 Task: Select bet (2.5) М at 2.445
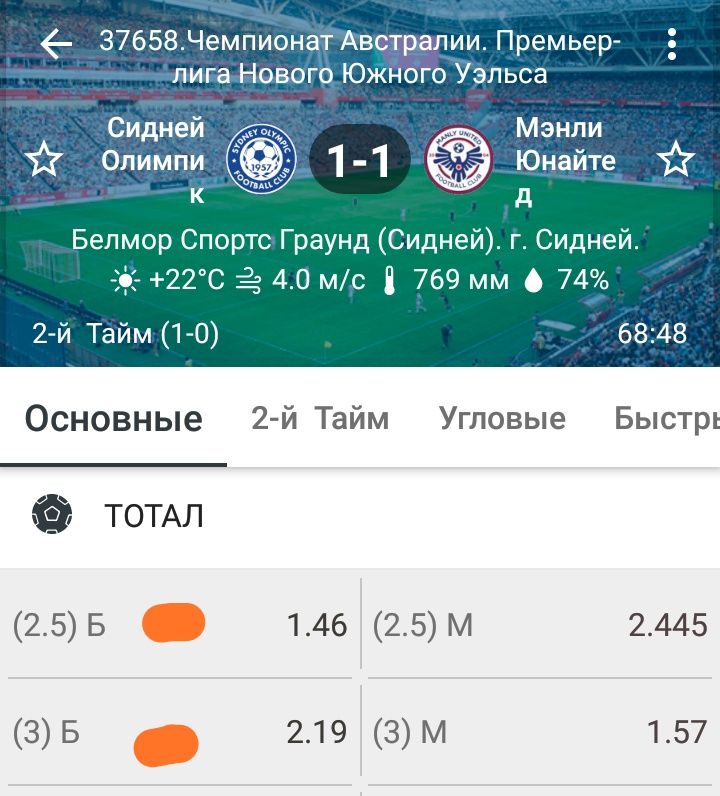[540, 626]
